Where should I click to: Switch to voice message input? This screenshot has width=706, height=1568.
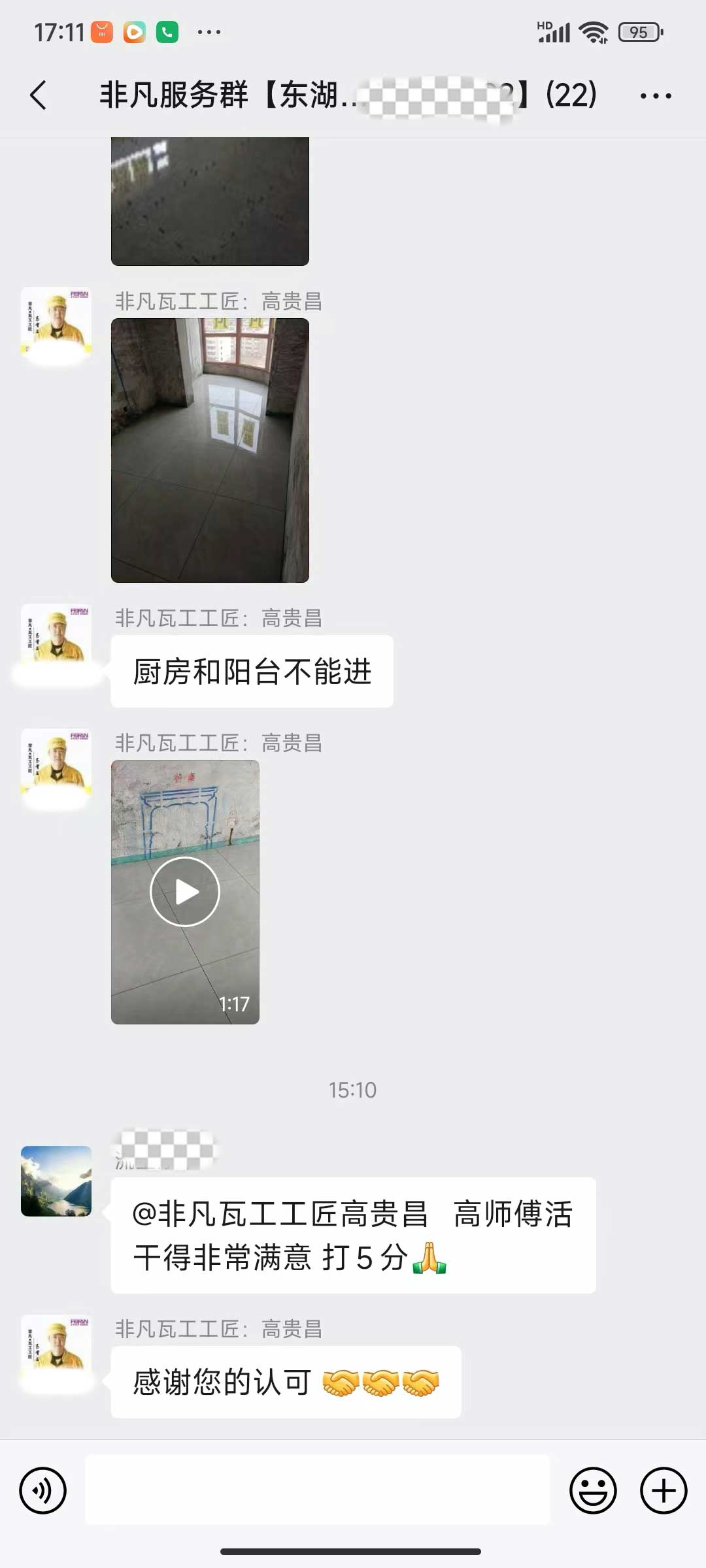tap(43, 1491)
